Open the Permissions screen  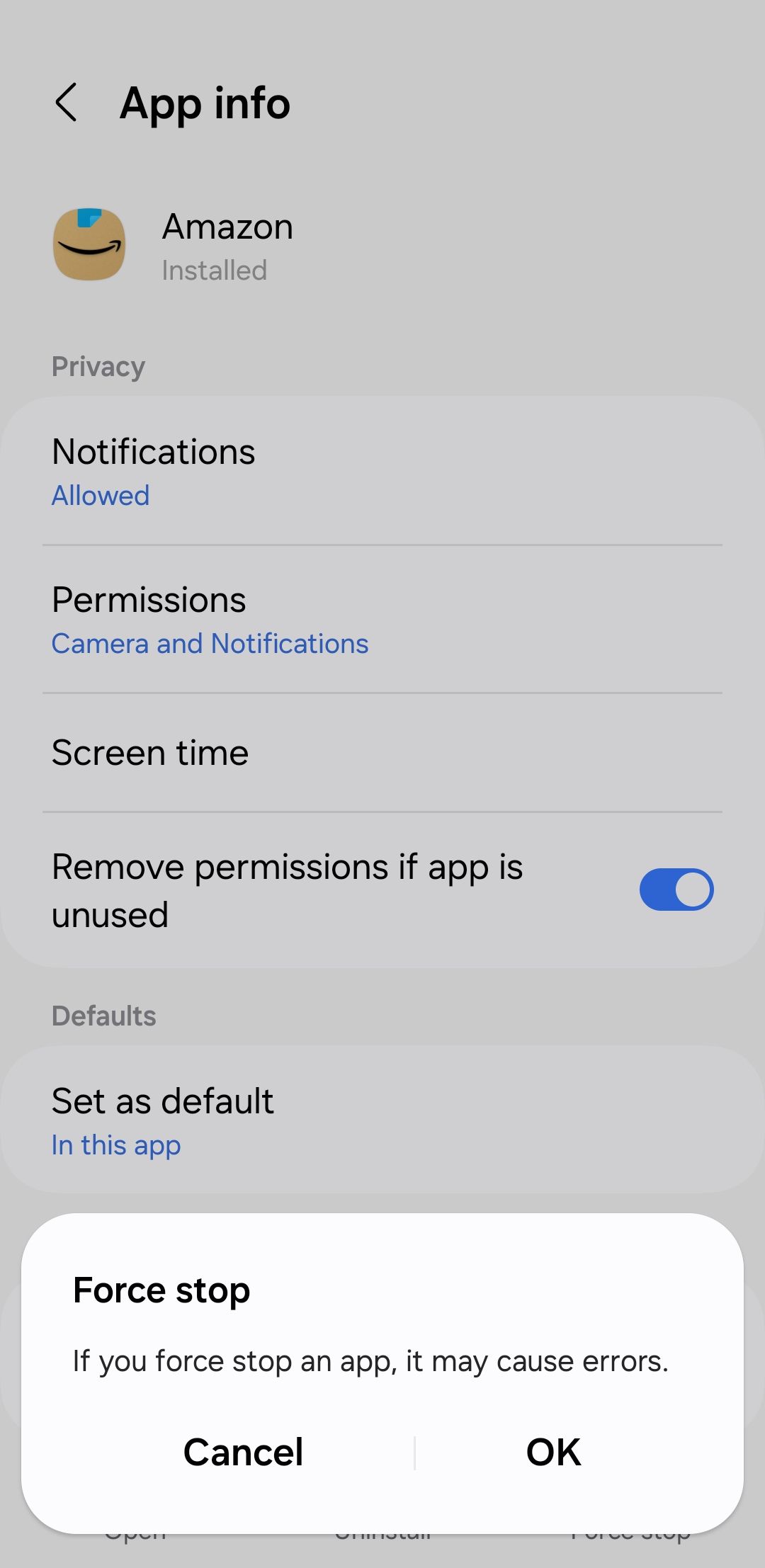click(149, 598)
